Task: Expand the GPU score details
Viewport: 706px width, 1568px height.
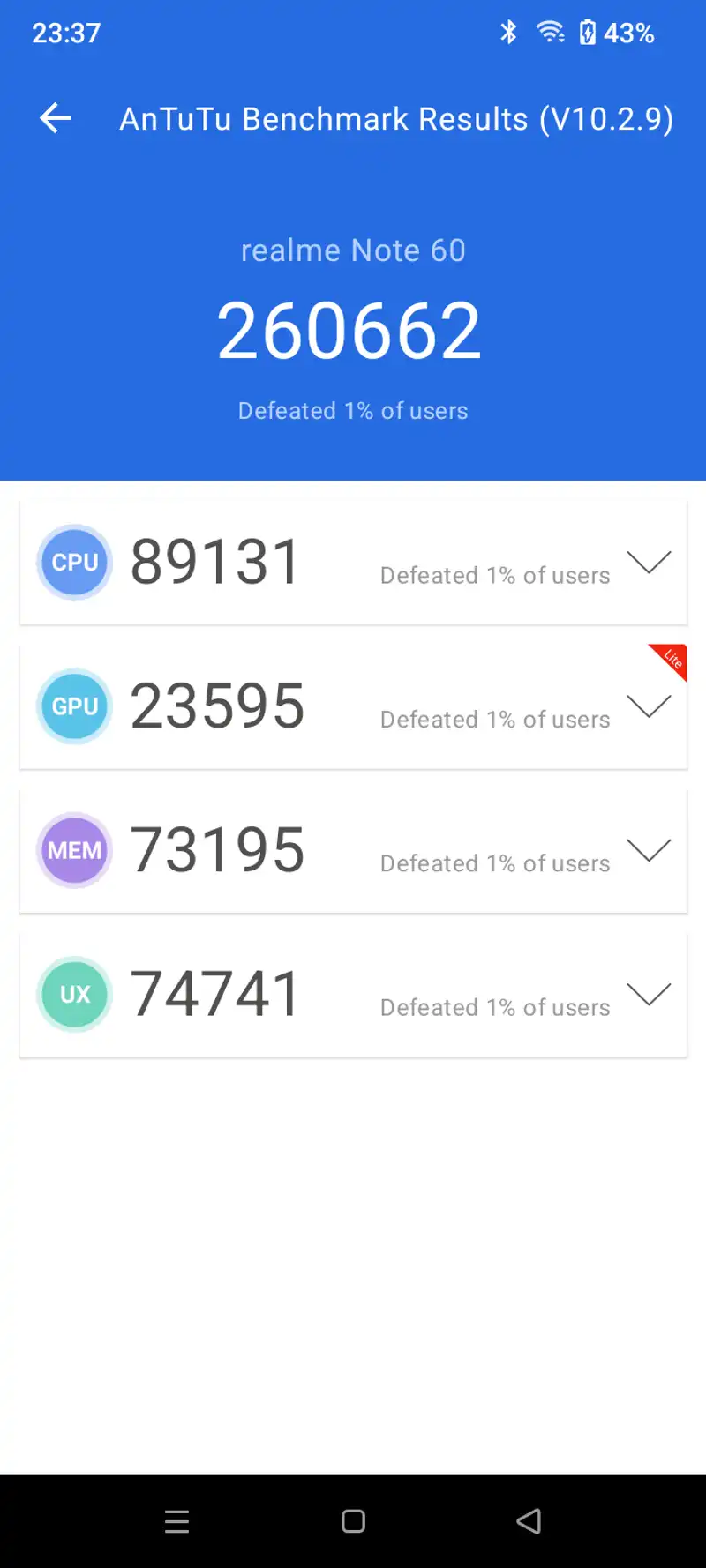Action: 649,706
